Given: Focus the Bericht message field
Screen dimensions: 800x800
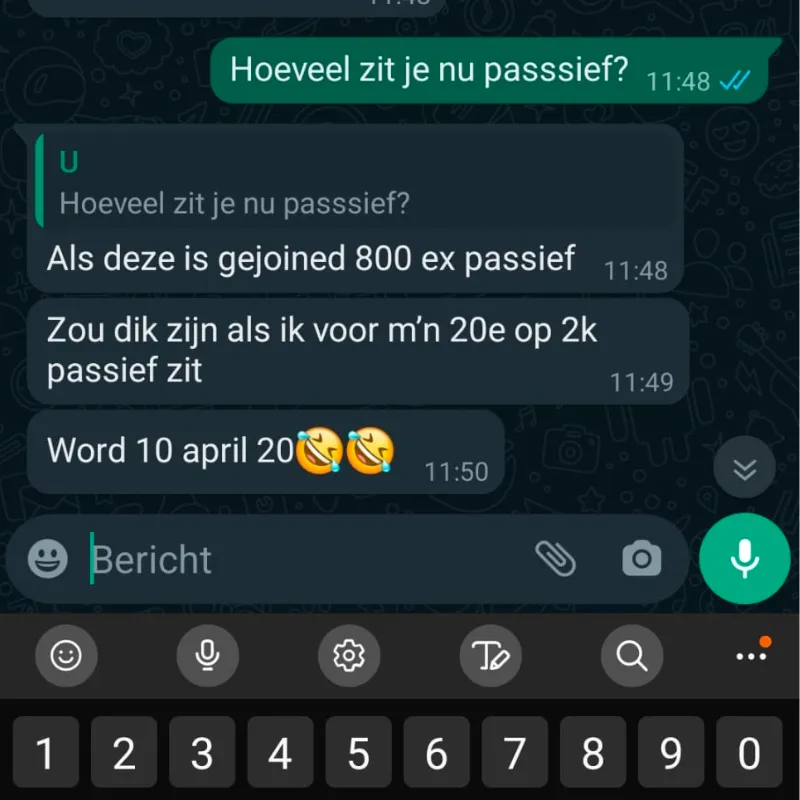Looking at the screenshot, I should (300, 560).
